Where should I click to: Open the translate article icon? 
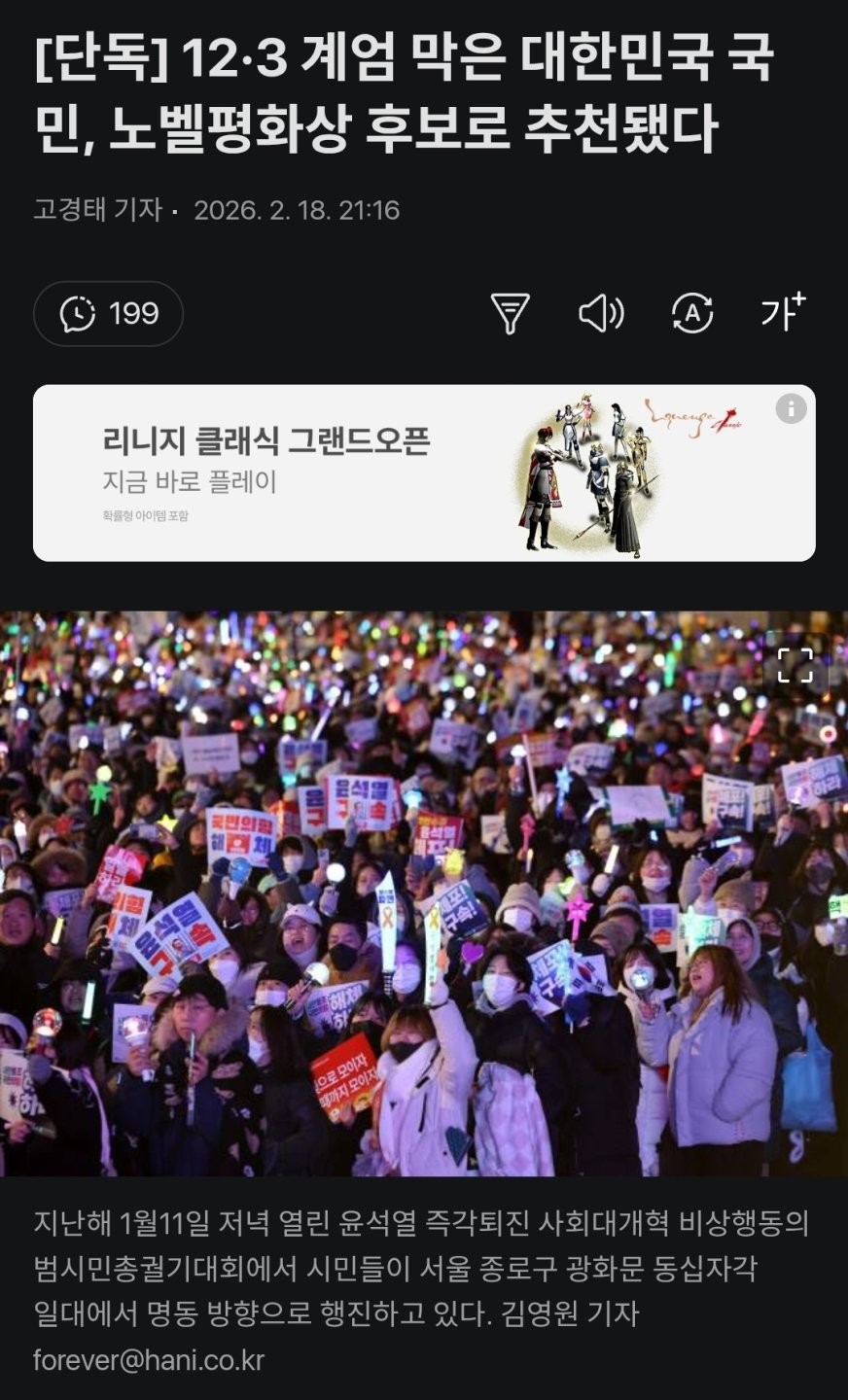[x=692, y=314]
